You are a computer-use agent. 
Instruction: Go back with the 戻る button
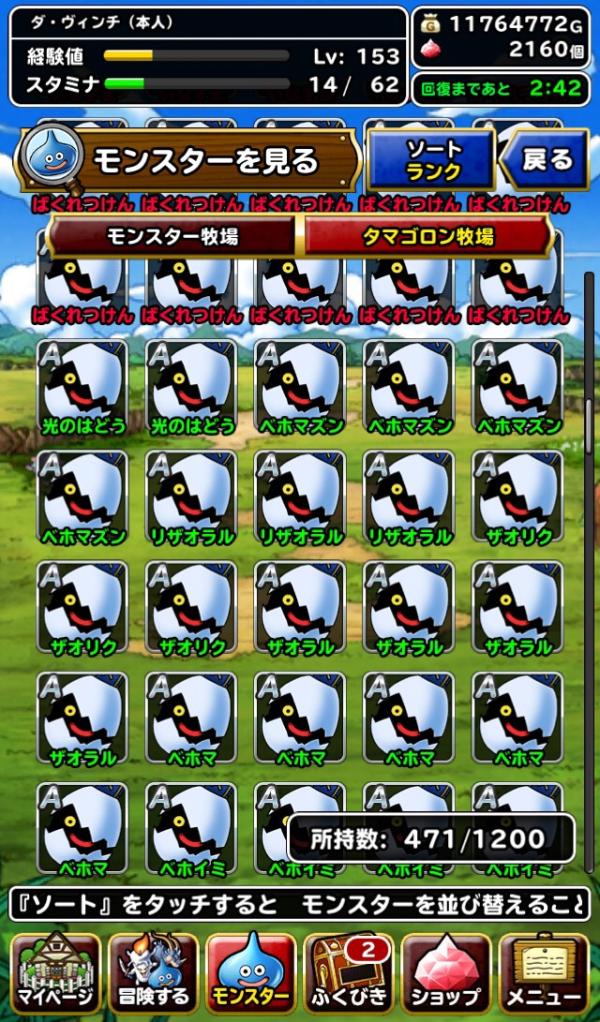click(x=543, y=160)
